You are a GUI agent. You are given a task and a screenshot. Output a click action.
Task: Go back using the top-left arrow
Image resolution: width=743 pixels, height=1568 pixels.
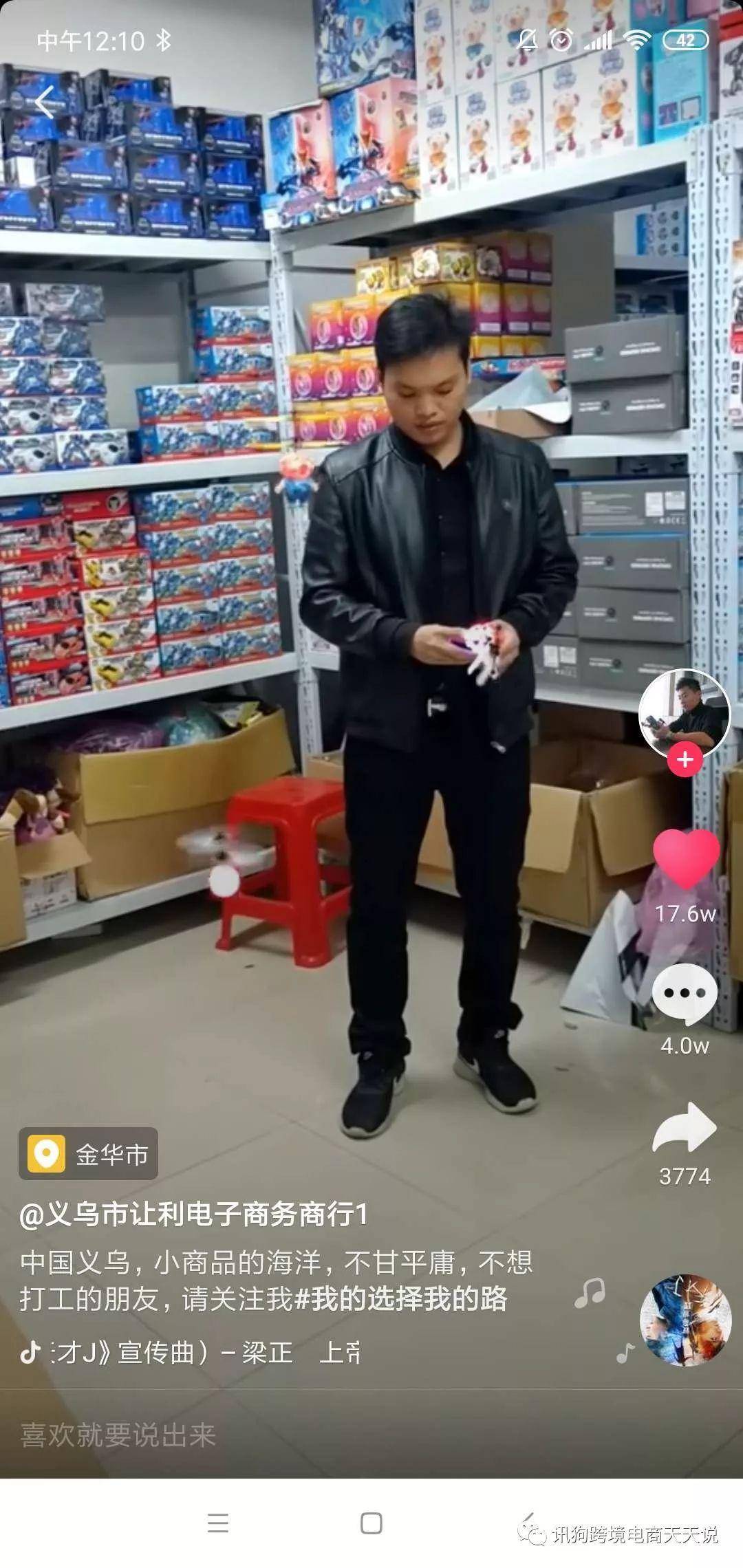45,103
